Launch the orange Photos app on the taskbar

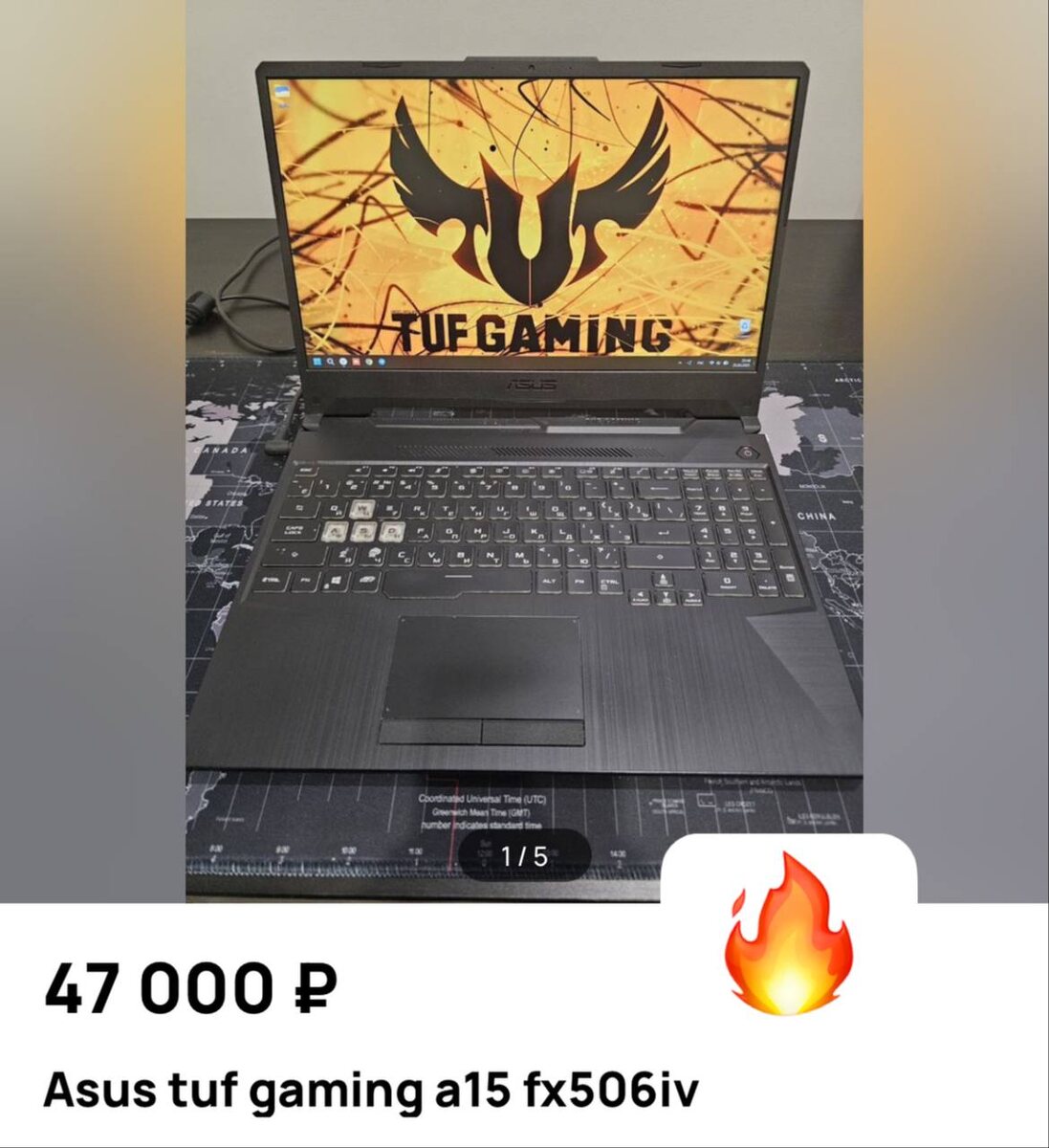point(356,362)
